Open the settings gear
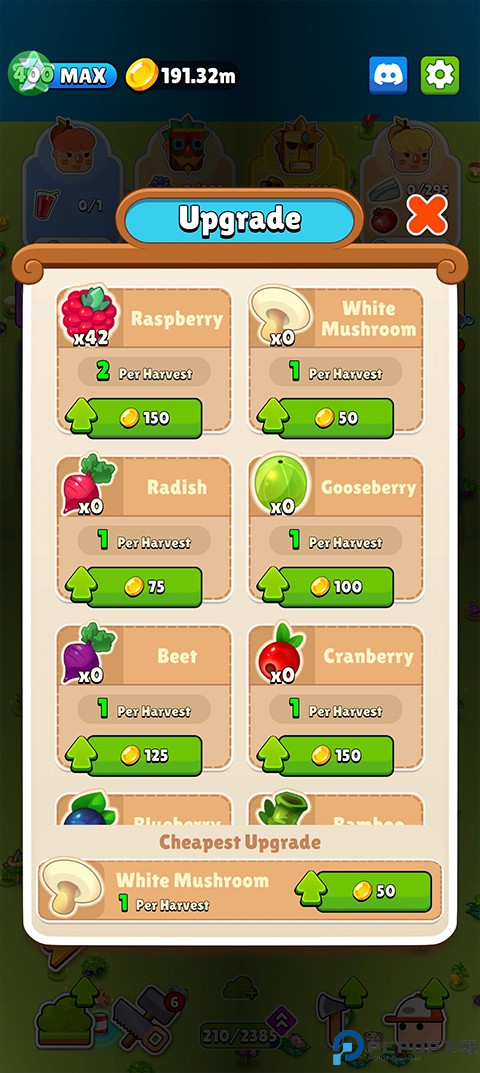 440,75
